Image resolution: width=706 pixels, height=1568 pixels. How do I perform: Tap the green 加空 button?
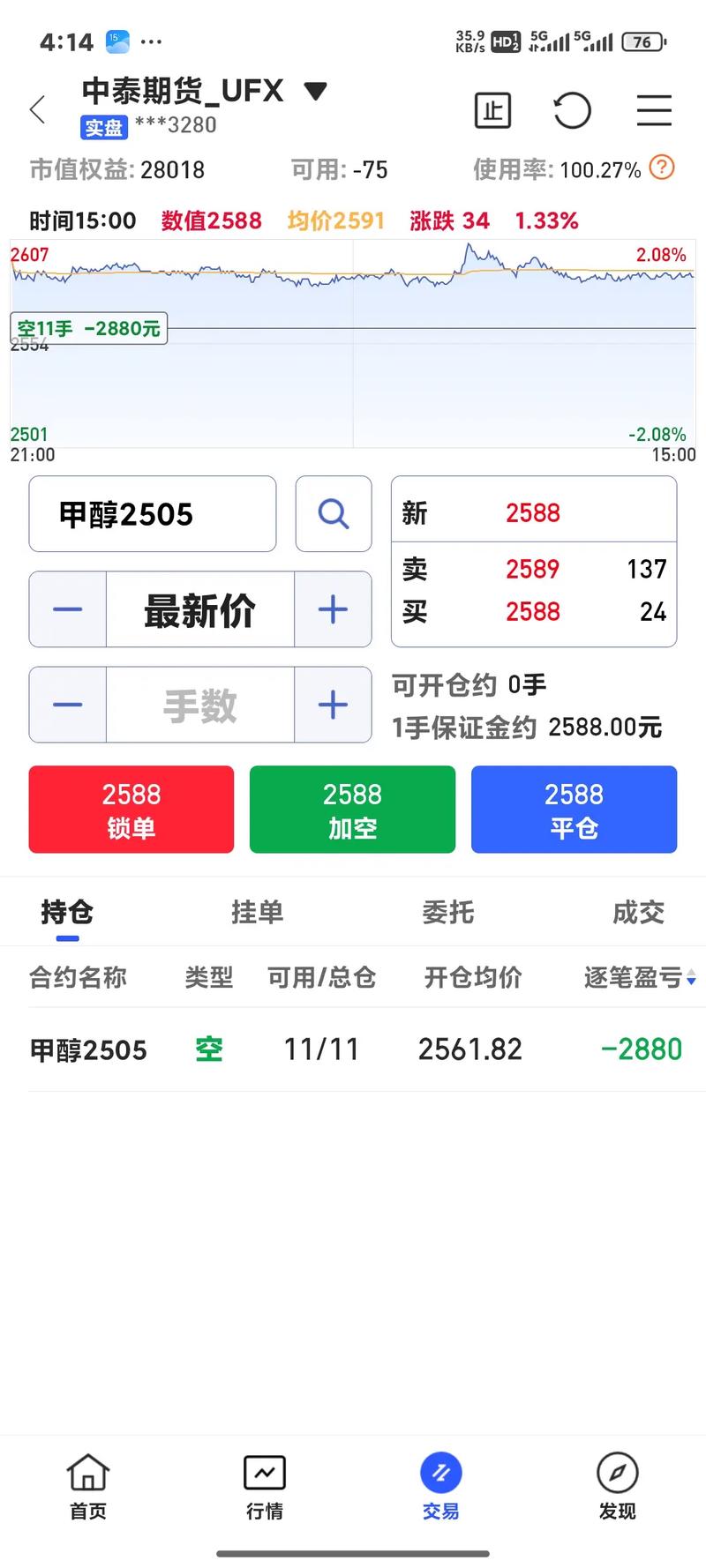click(352, 809)
